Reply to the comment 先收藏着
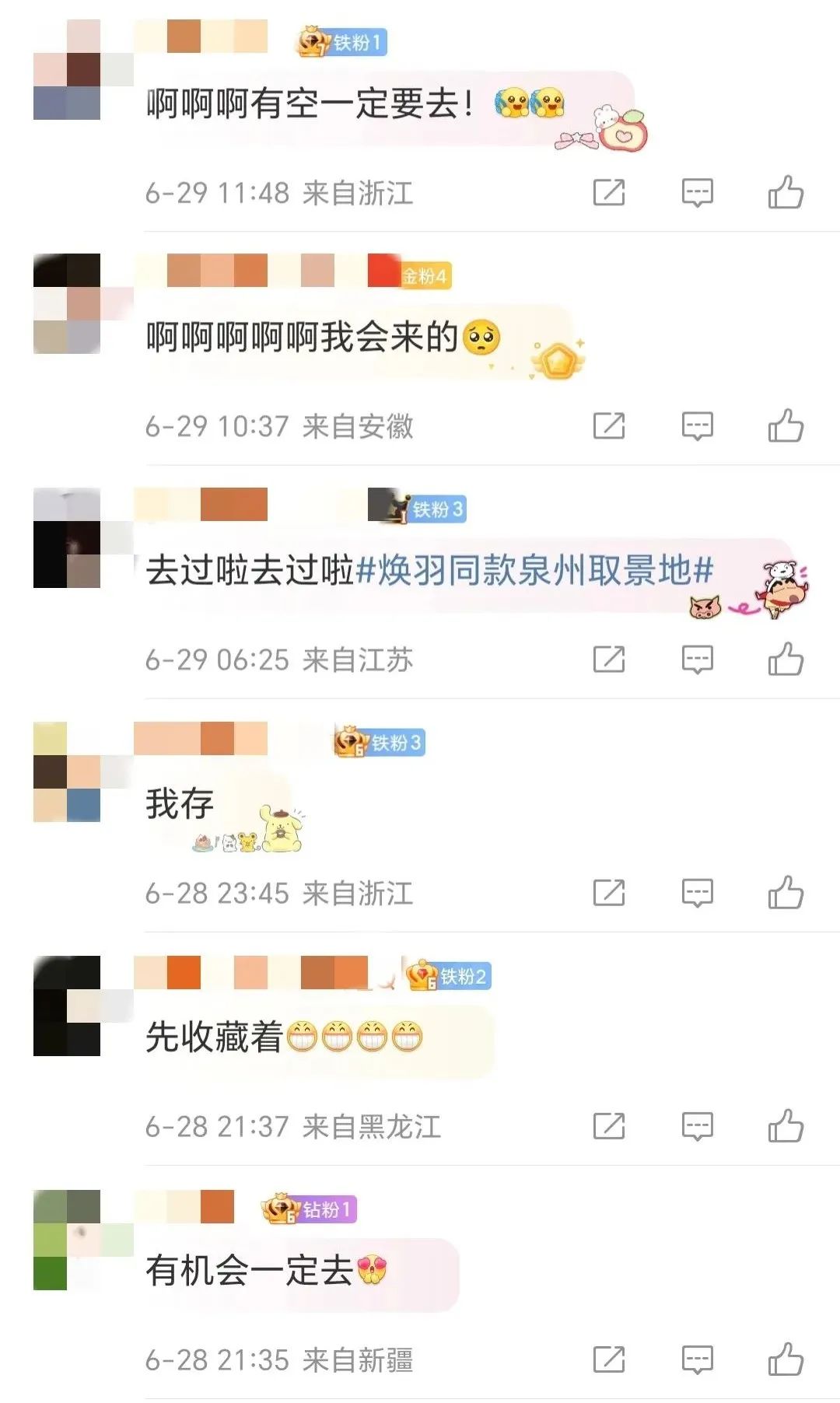 (697, 1125)
